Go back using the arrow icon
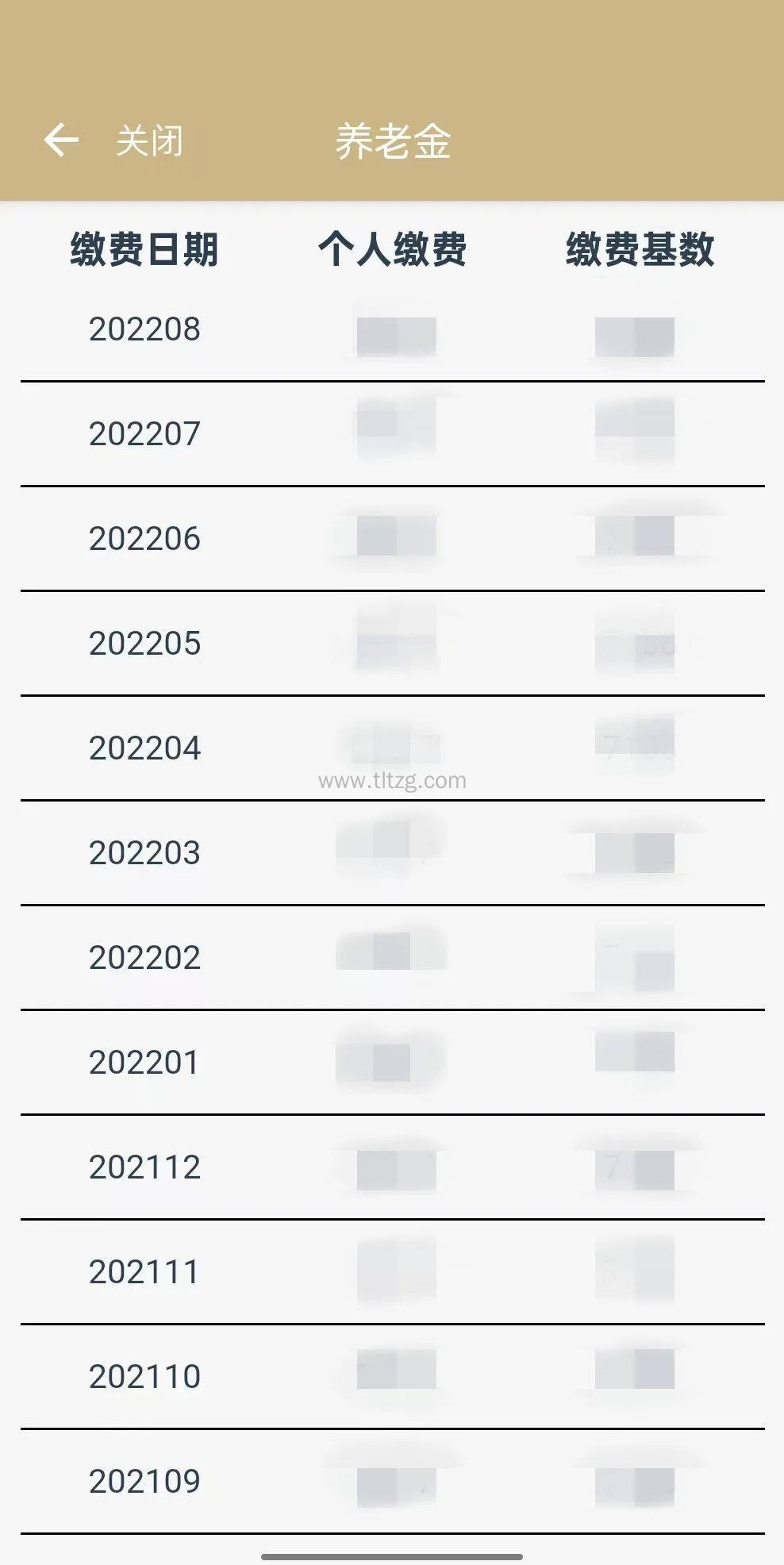The width and height of the screenshot is (784, 1565). coord(61,140)
